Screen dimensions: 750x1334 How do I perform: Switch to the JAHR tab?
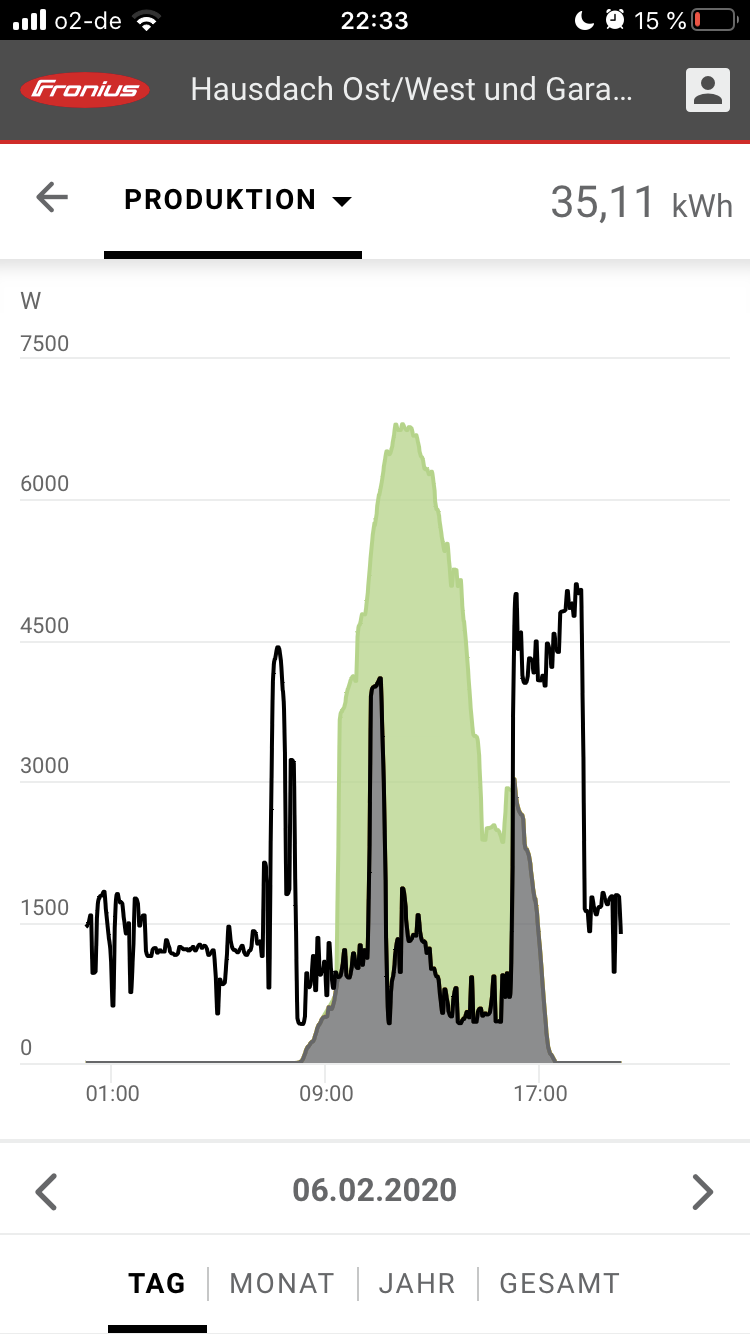pos(417,1283)
